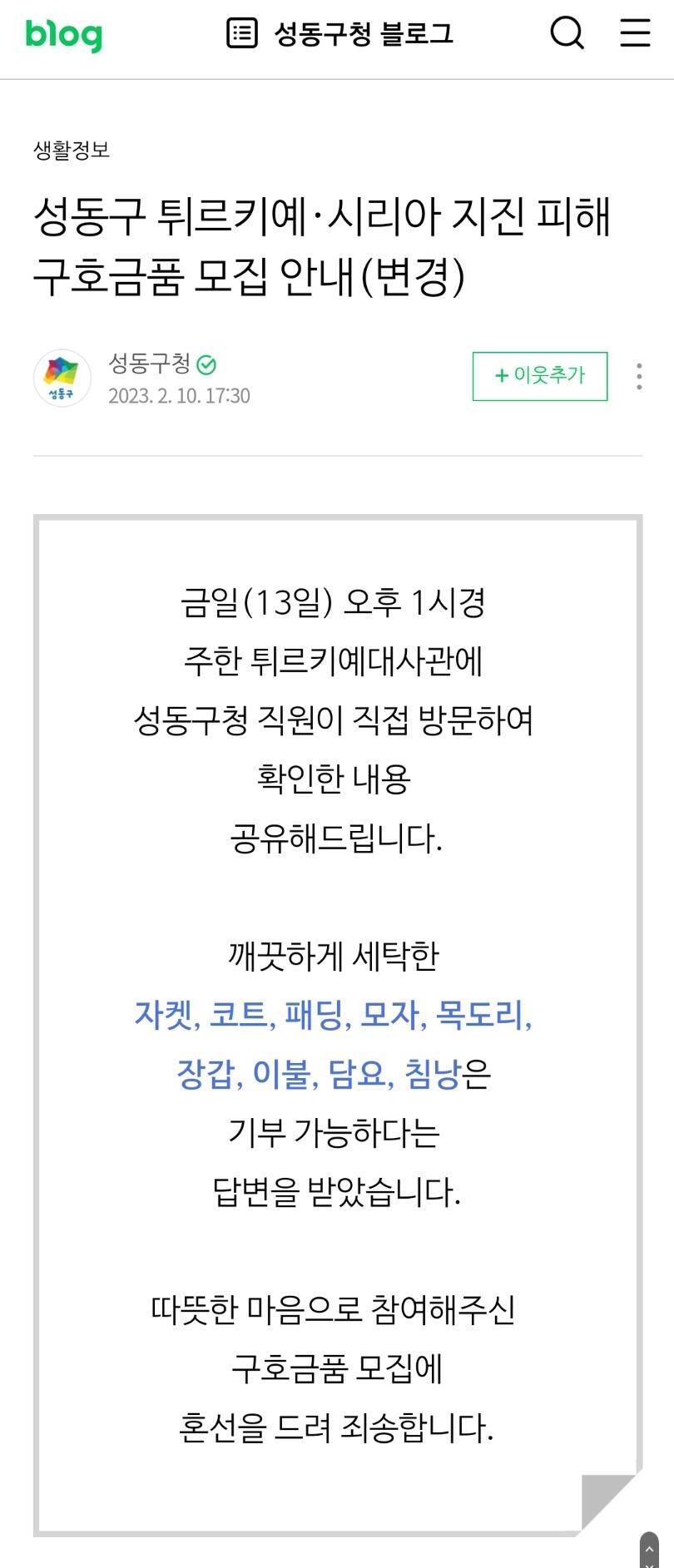Screen dimensions: 674x1568
Task: Open the post overflow three-dot menu
Action: click(x=639, y=376)
